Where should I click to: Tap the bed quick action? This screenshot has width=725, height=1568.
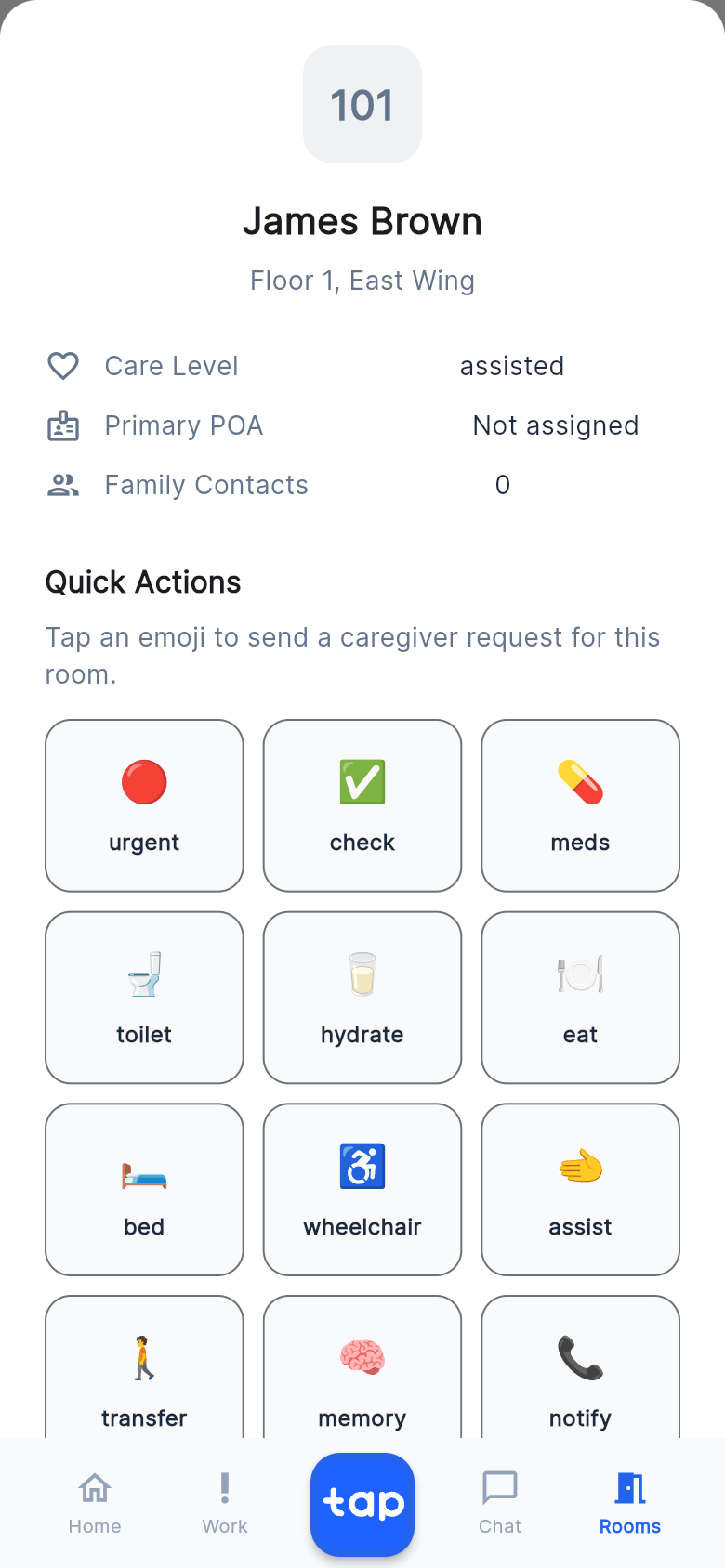click(144, 1190)
